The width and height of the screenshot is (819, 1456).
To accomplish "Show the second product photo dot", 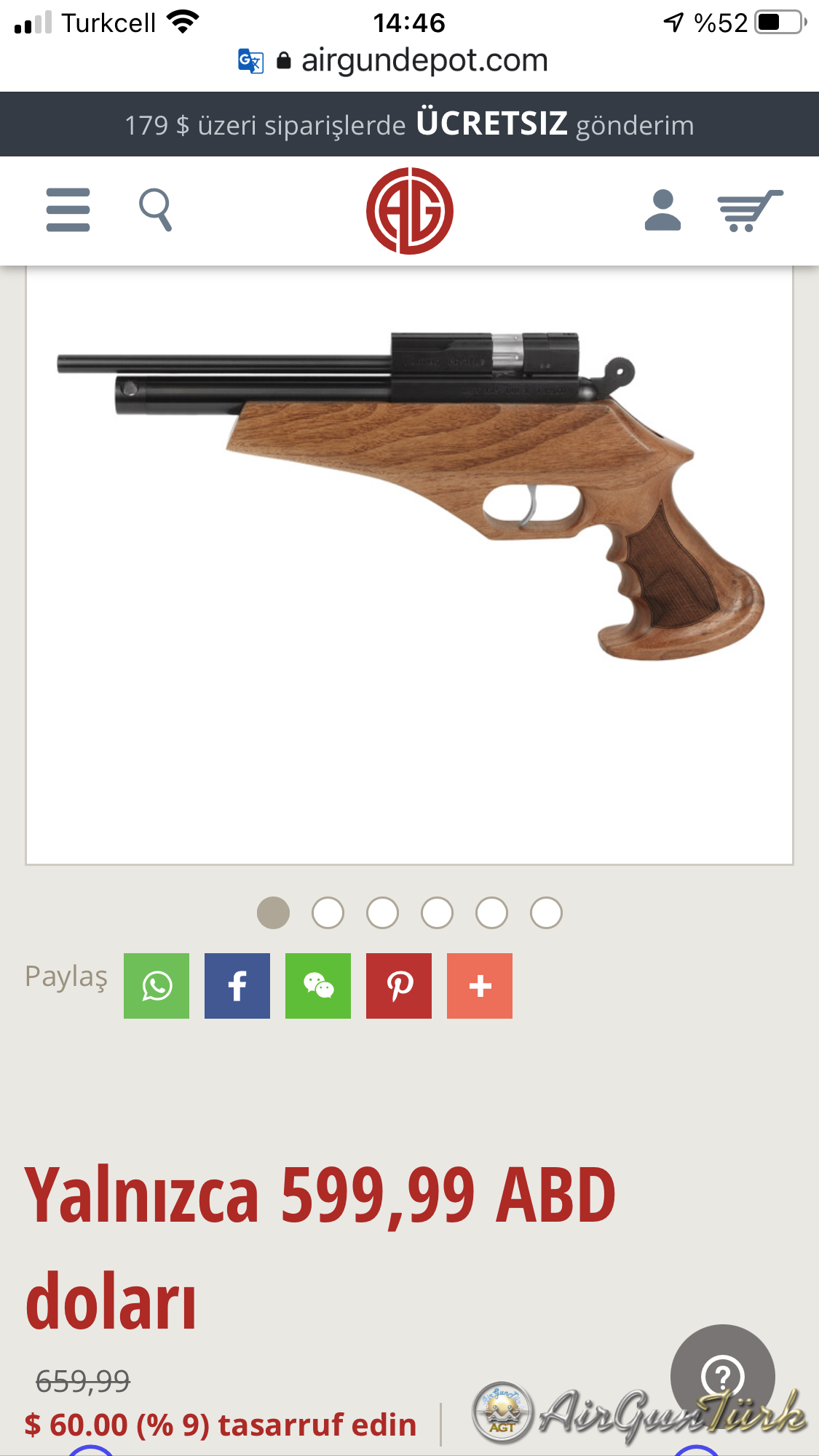I will [328, 912].
